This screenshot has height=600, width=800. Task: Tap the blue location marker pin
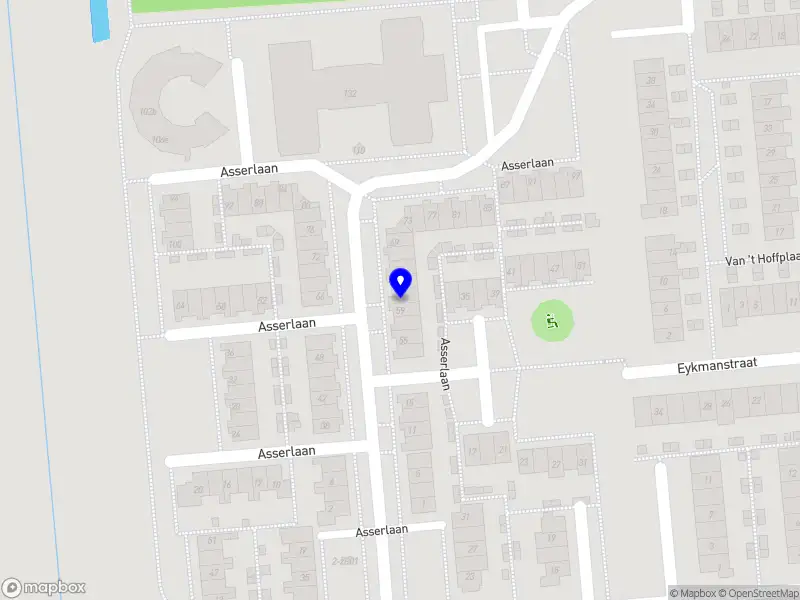tap(400, 282)
